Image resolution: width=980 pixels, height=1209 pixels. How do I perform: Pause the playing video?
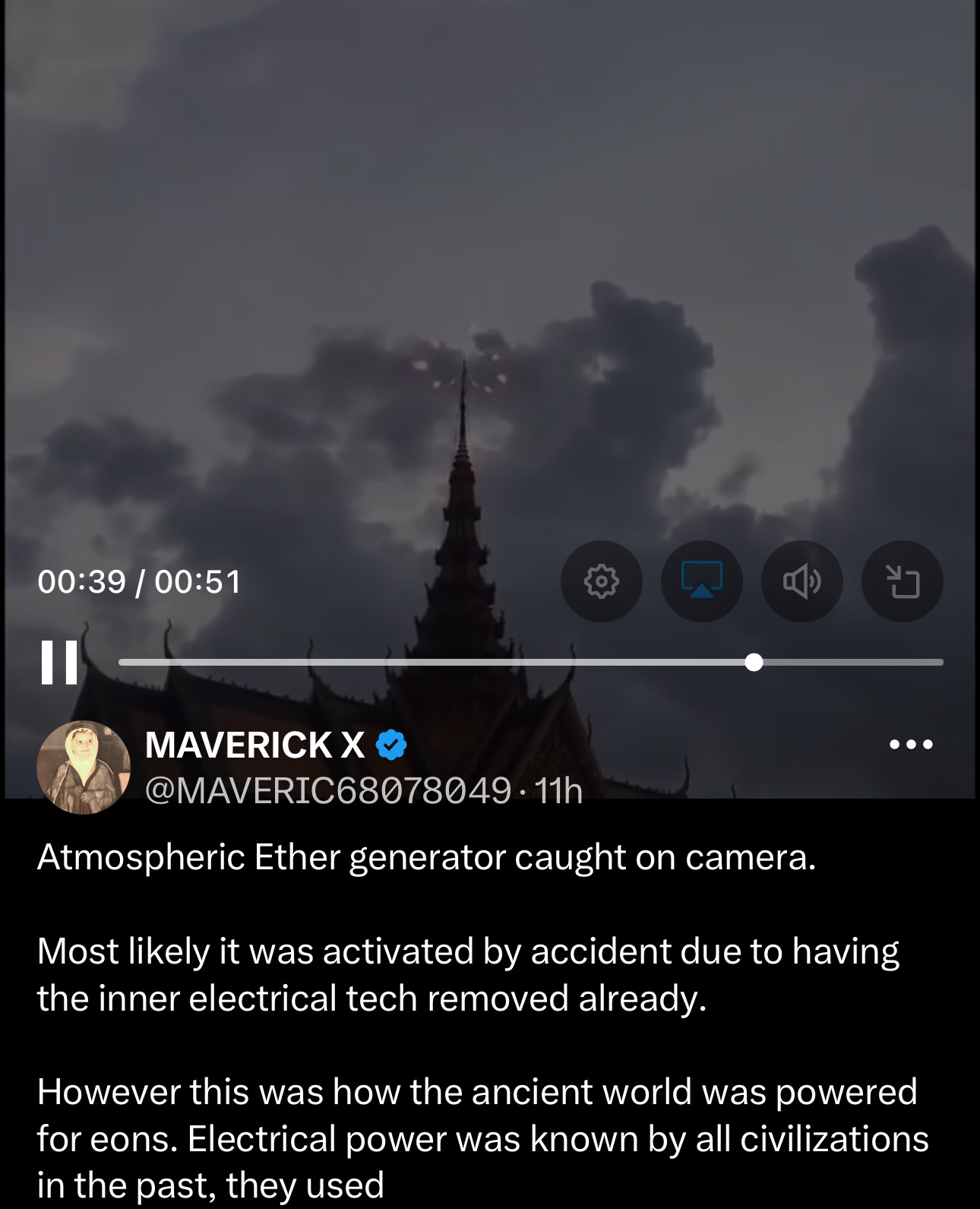(59, 663)
